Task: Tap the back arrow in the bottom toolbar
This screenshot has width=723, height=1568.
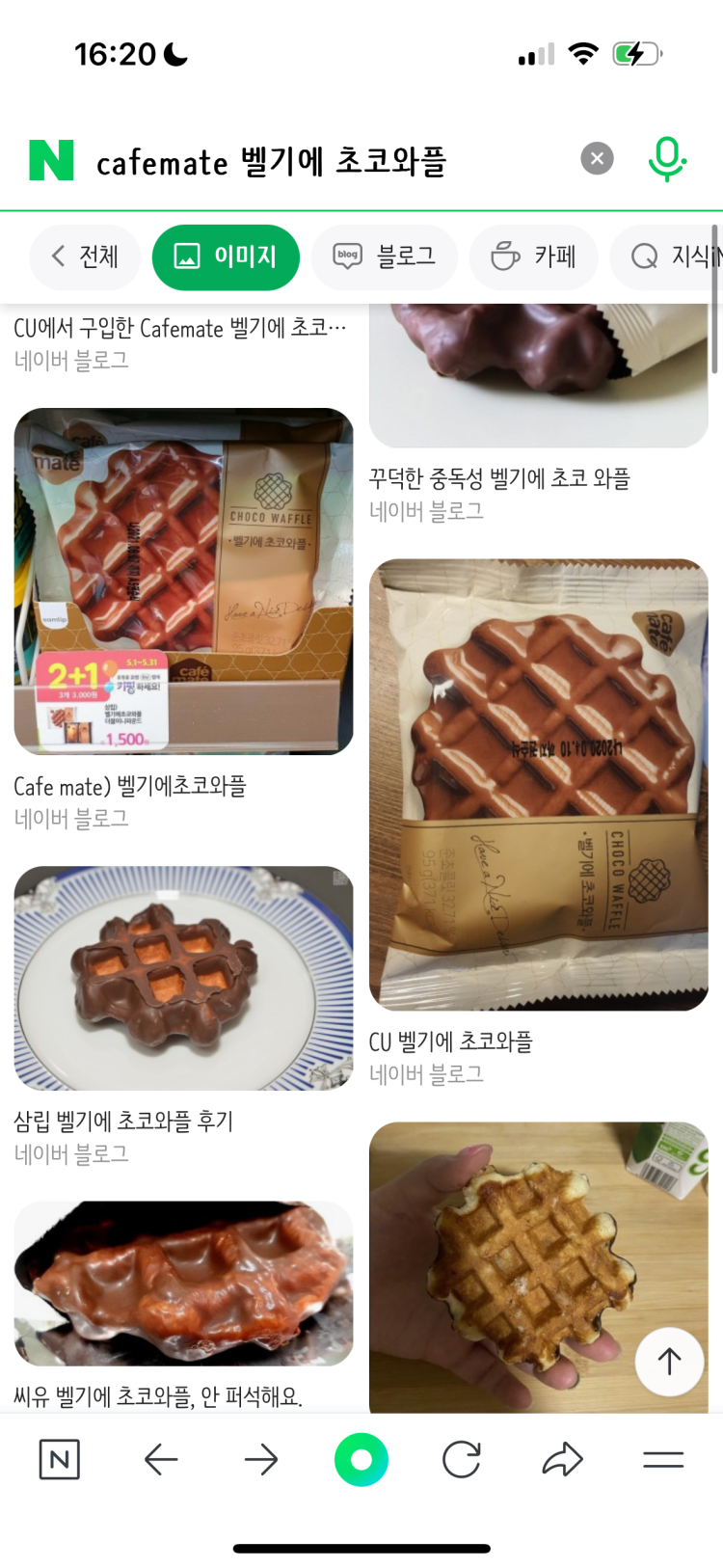Action: [161, 1460]
